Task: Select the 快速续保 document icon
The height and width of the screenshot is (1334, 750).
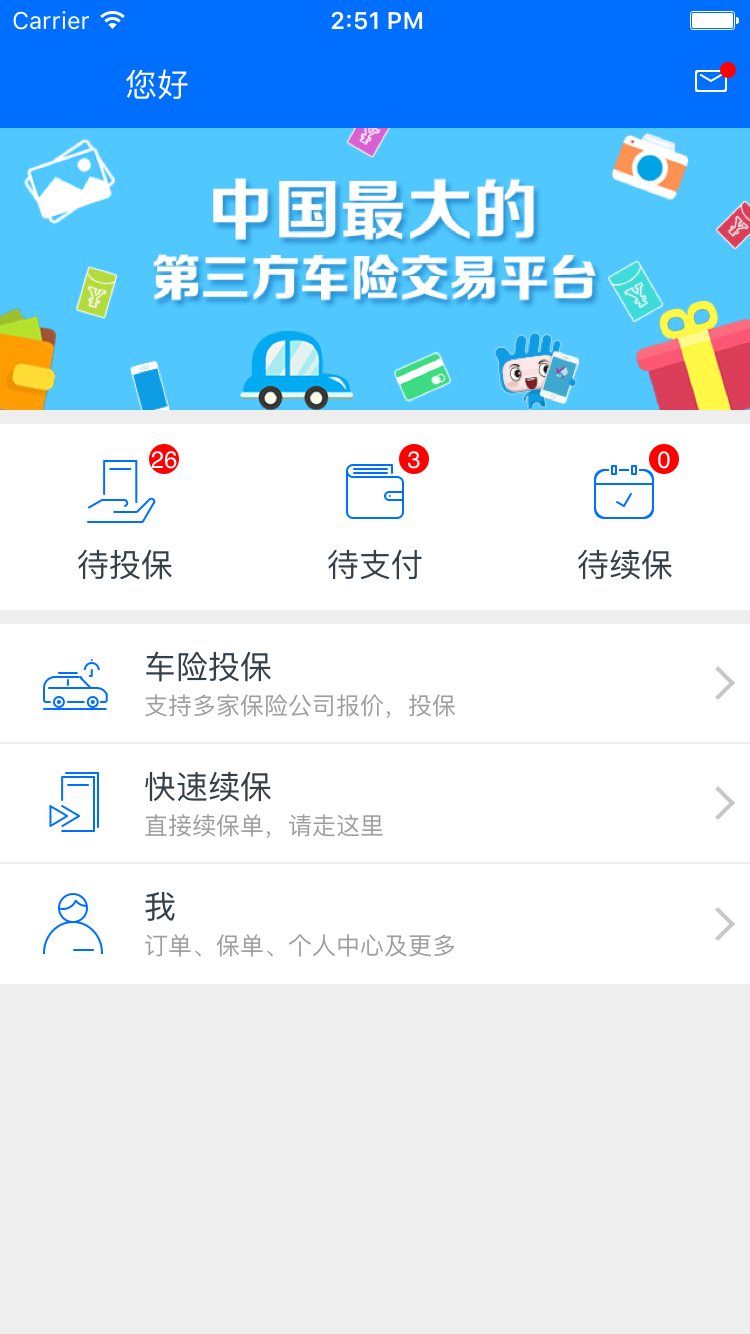Action: pyautogui.click(x=73, y=802)
